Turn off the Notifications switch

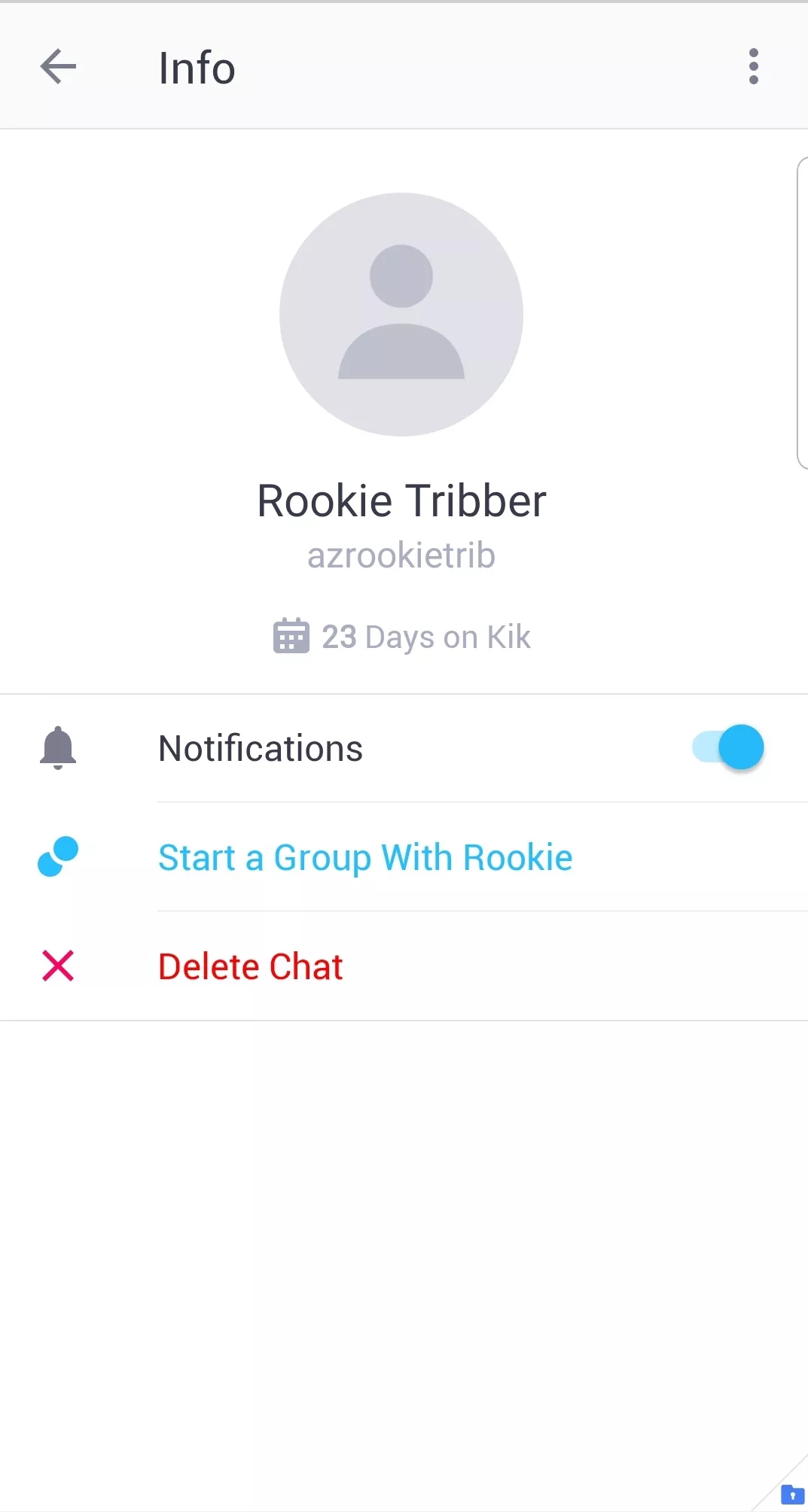[728, 747]
